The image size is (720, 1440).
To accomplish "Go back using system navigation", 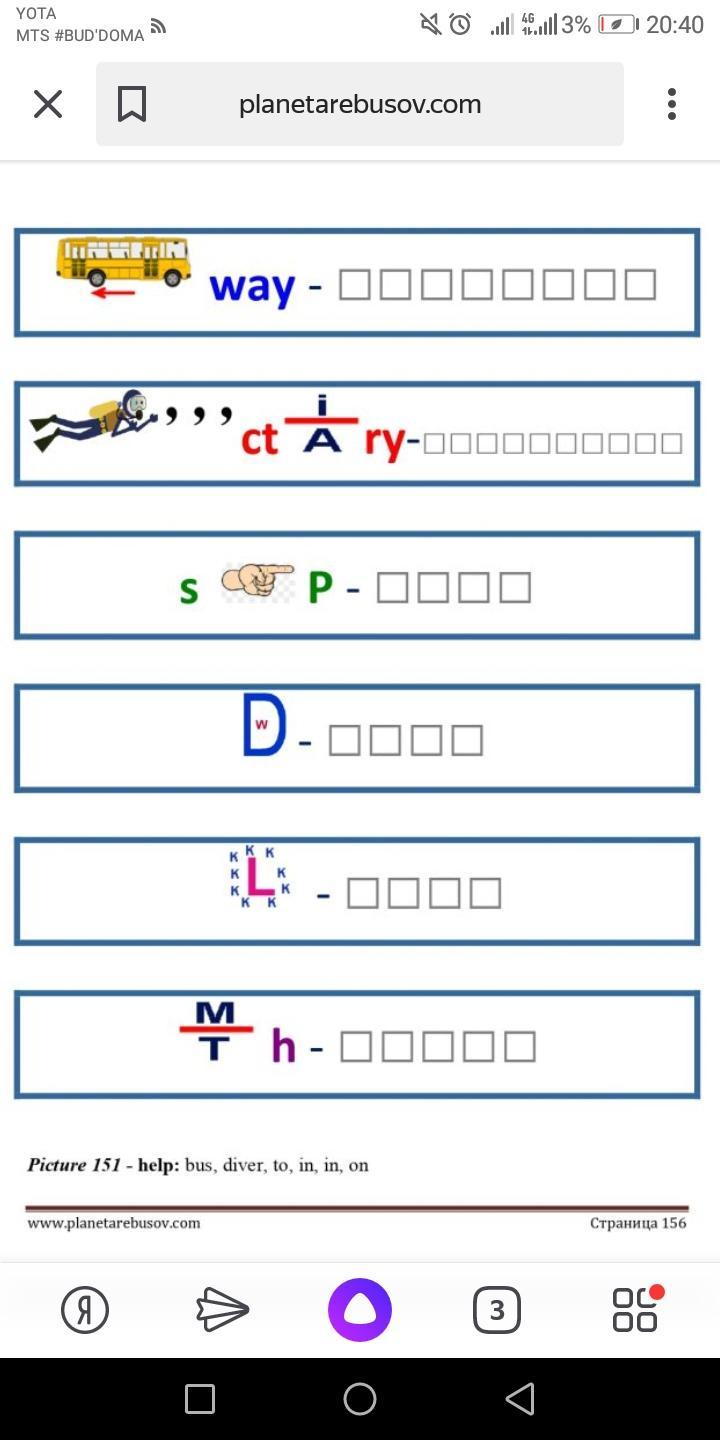I will tap(520, 1399).
